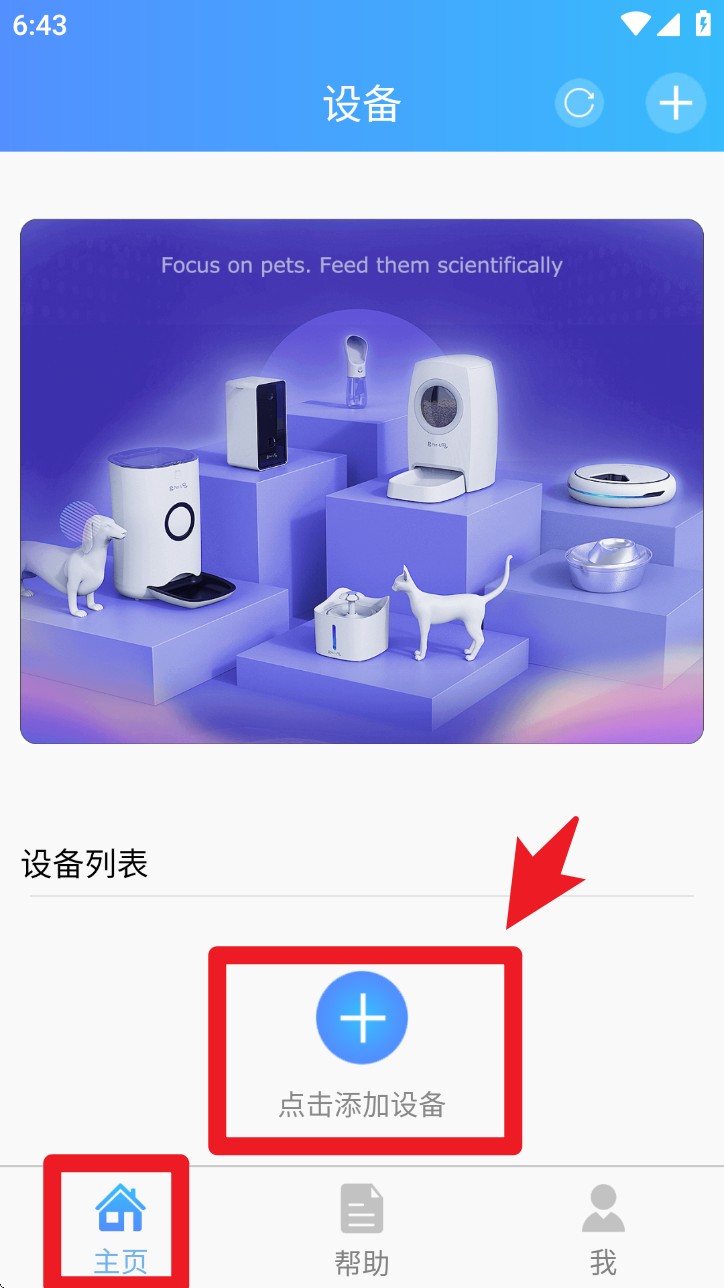
Task: Tap the plus icon to add a device
Action: coord(675,102)
